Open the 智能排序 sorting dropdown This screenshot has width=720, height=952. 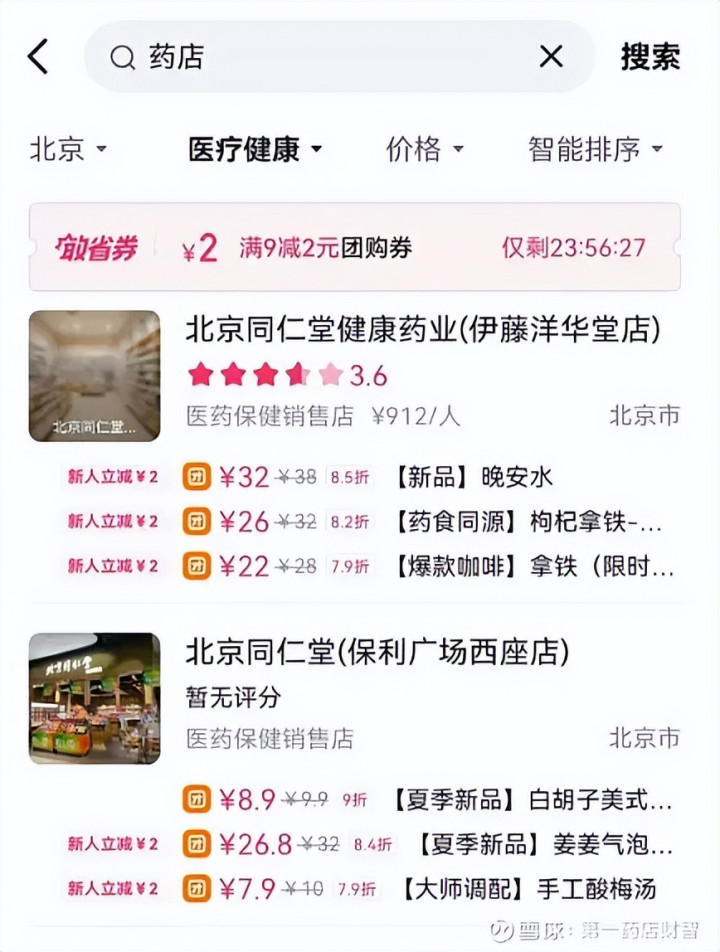pyautogui.click(x=595, y=150)
